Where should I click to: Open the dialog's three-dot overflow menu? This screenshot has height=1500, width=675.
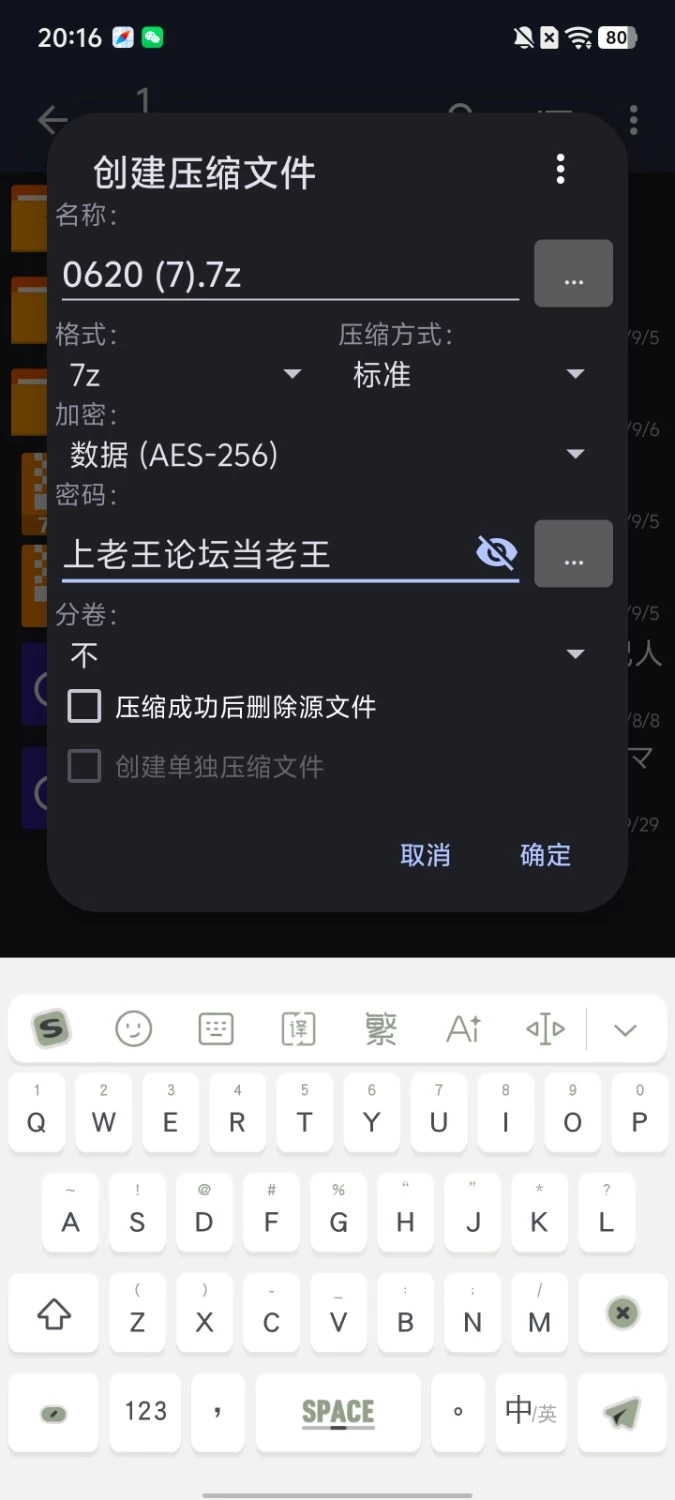point(560,169)
